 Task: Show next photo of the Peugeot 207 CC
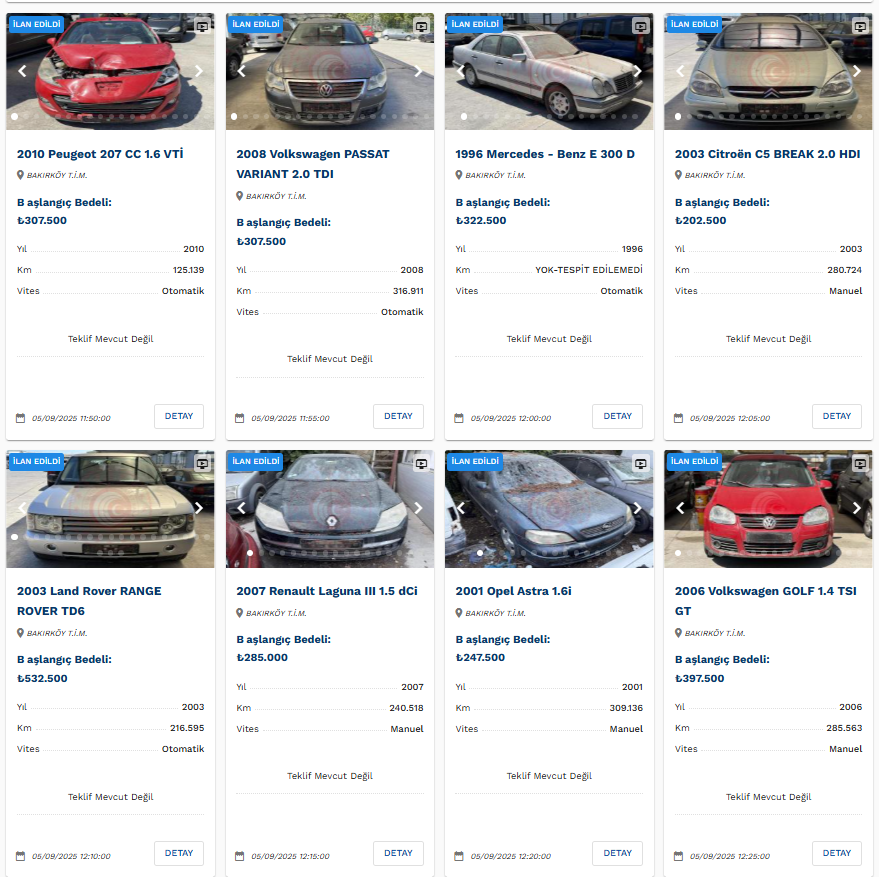(x=199, y=71)
